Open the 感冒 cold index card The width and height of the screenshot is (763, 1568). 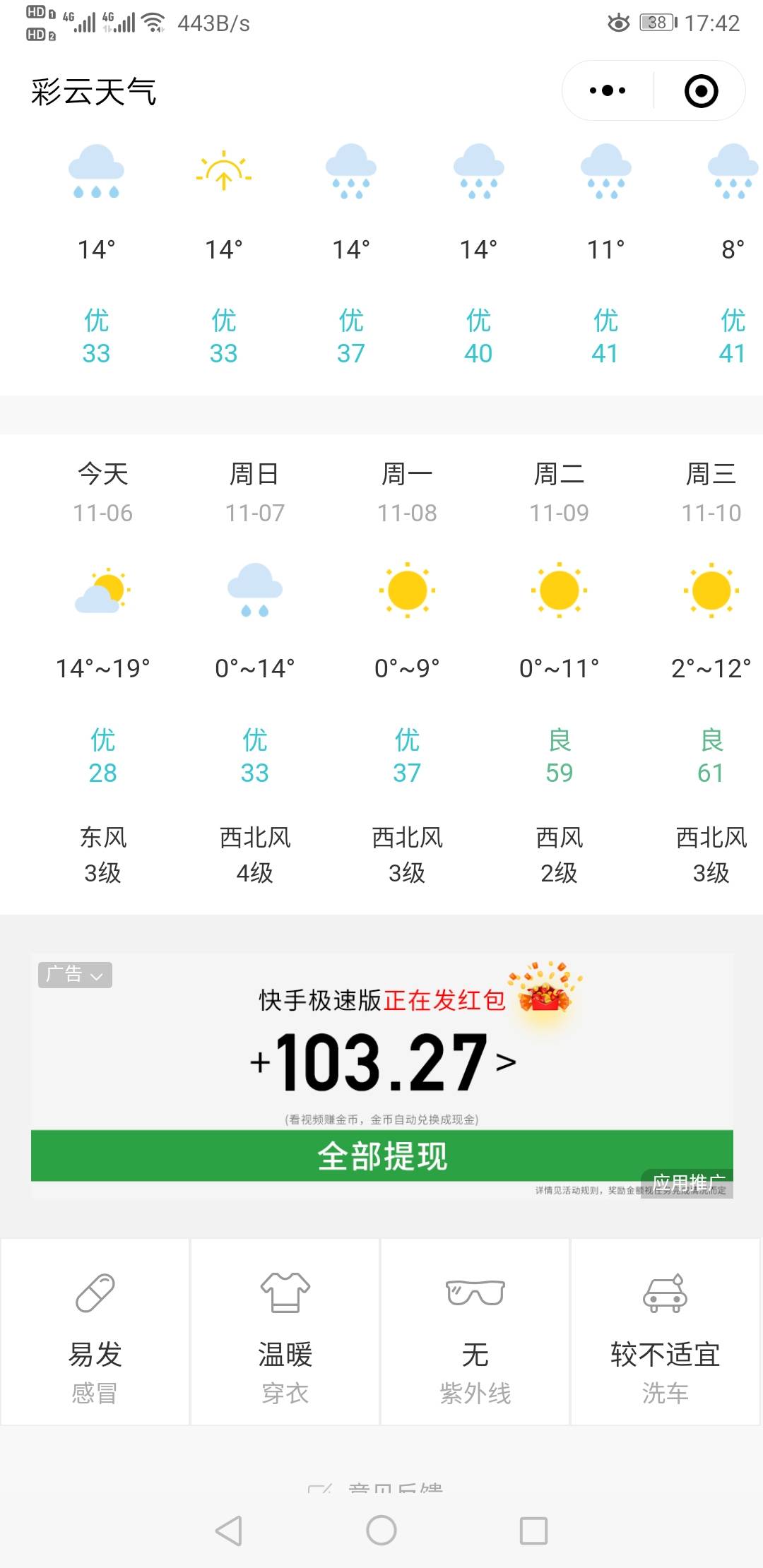[x=95, y=1331]
